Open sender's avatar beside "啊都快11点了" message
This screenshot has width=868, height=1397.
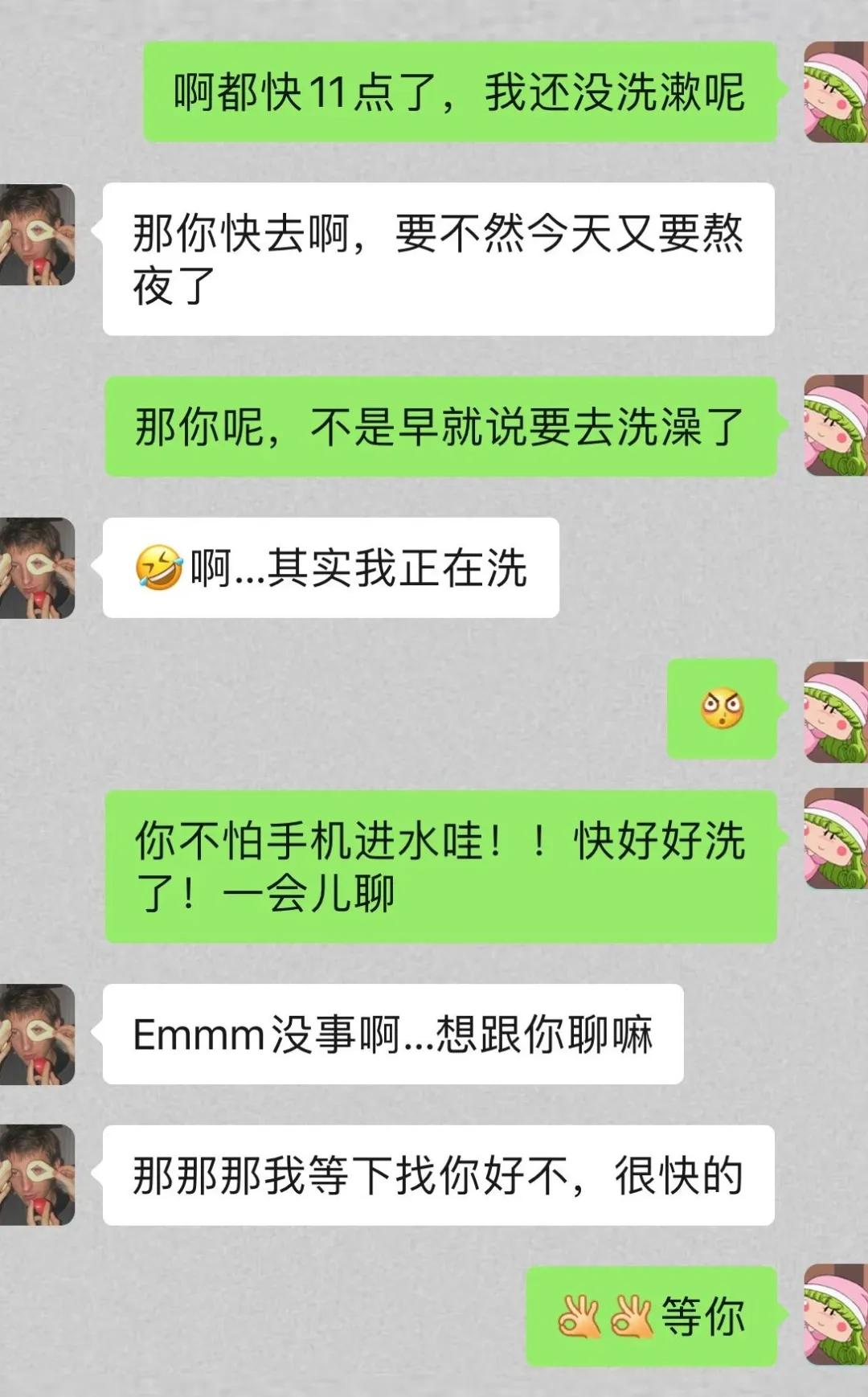[x=836, y=92]
